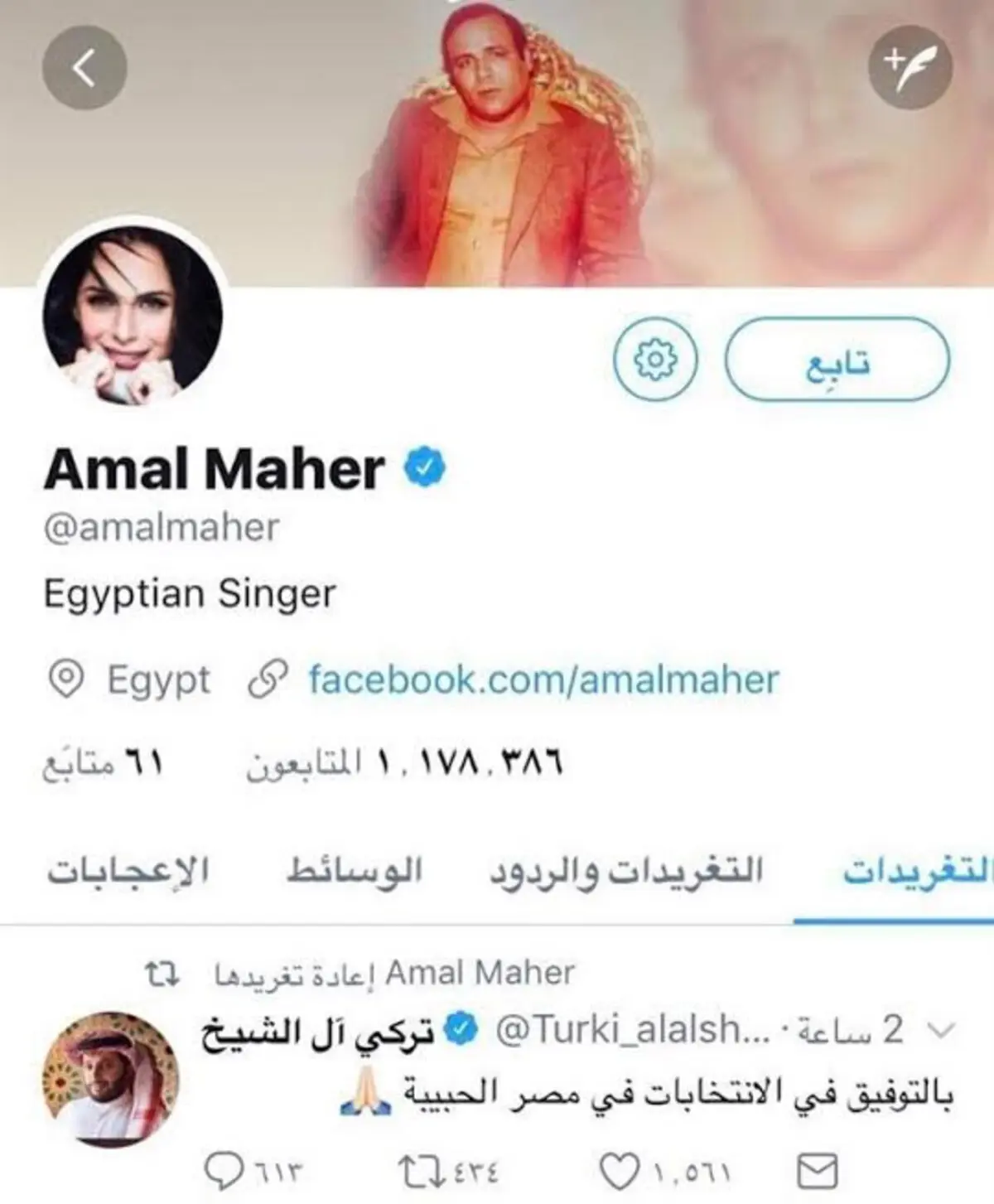
Task: Like تركي آل الشيخ's tweet
Action: (x=618, y=1171)
